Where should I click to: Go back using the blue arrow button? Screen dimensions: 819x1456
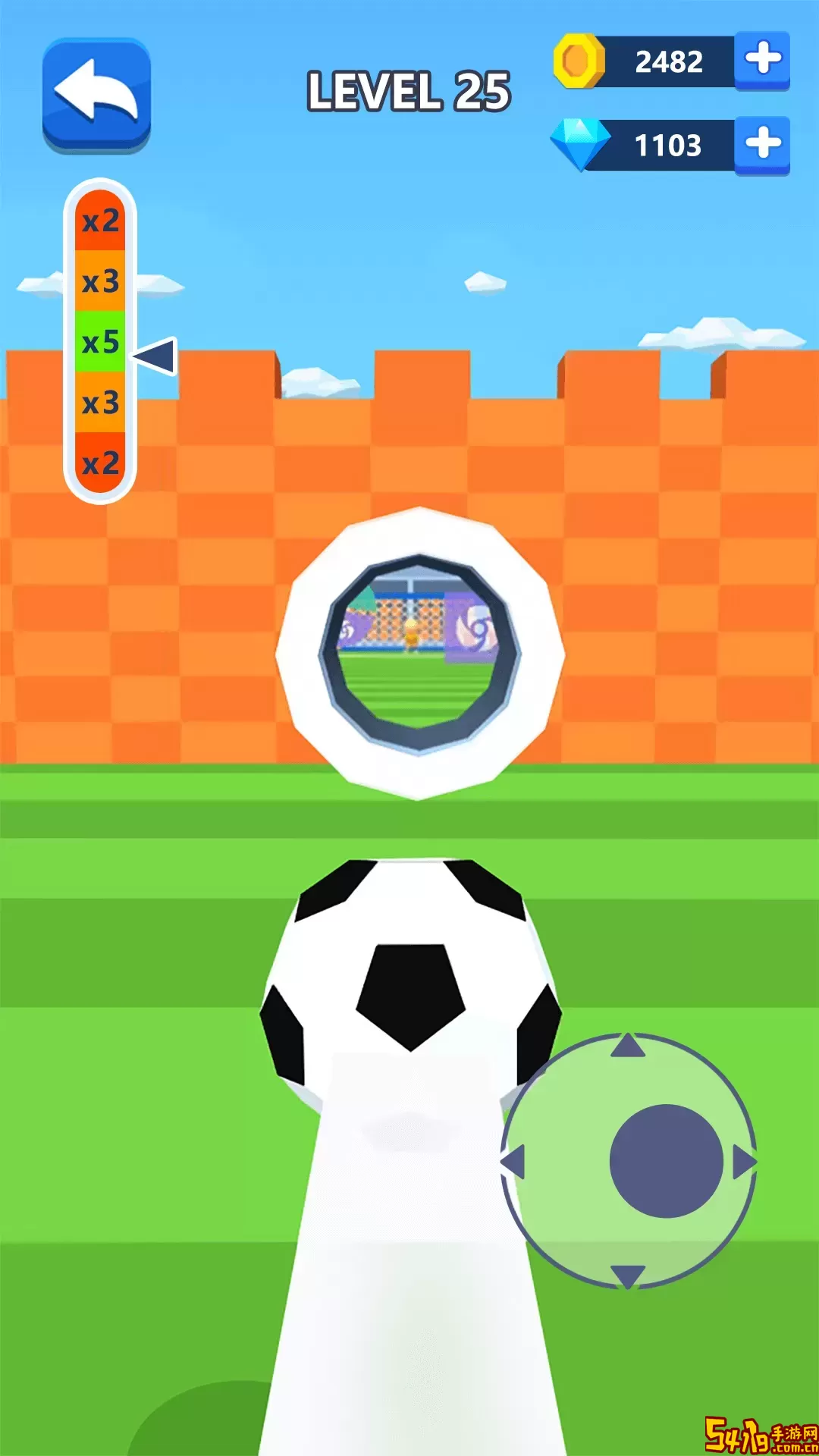pyautogui.click(x=96, y=94)
